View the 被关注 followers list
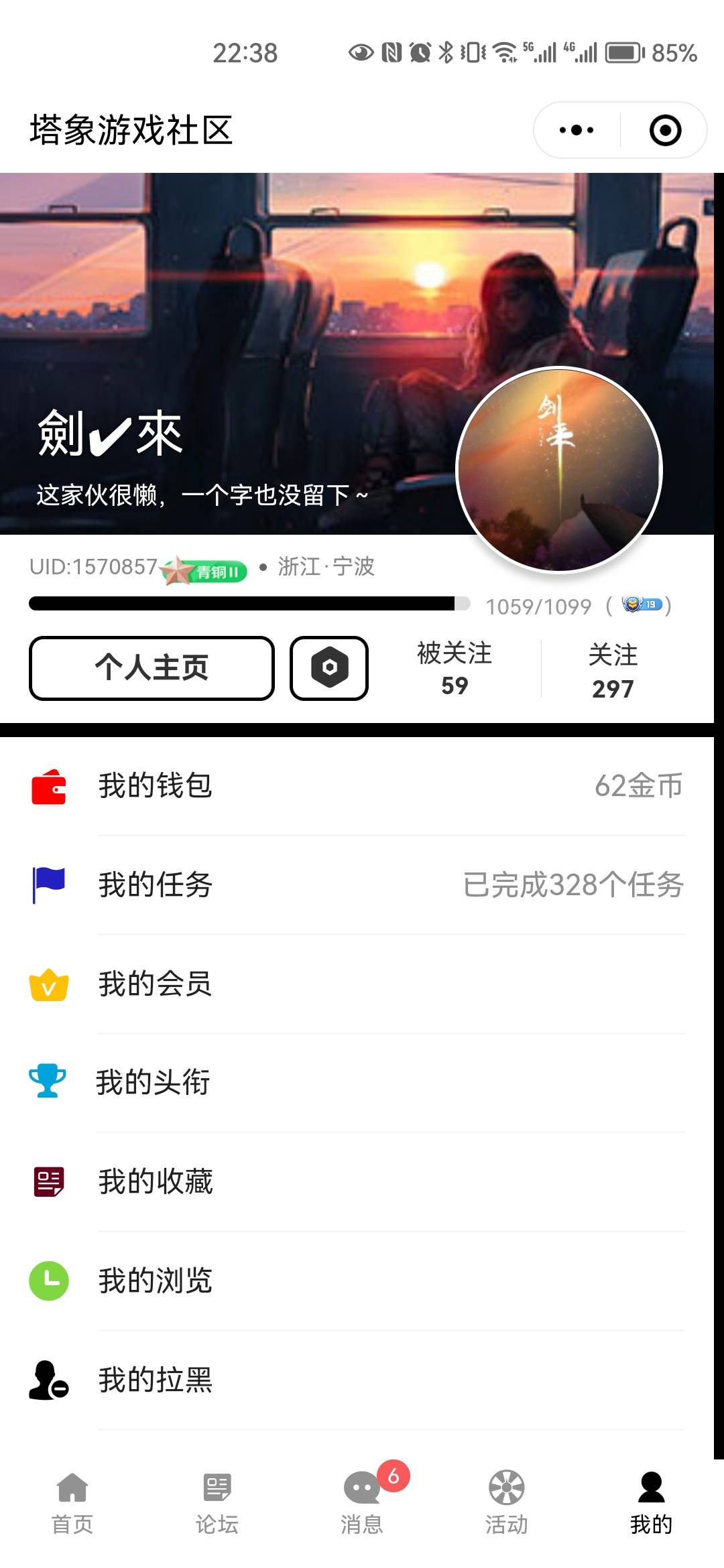 click(x=455, y=669)
